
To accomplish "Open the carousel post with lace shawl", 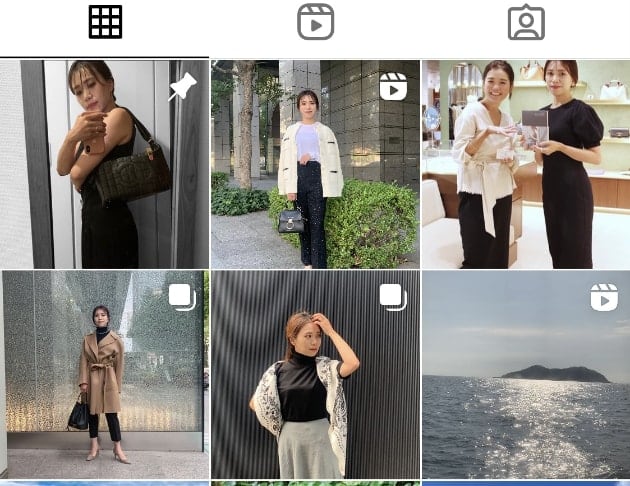I will point(315,375).
